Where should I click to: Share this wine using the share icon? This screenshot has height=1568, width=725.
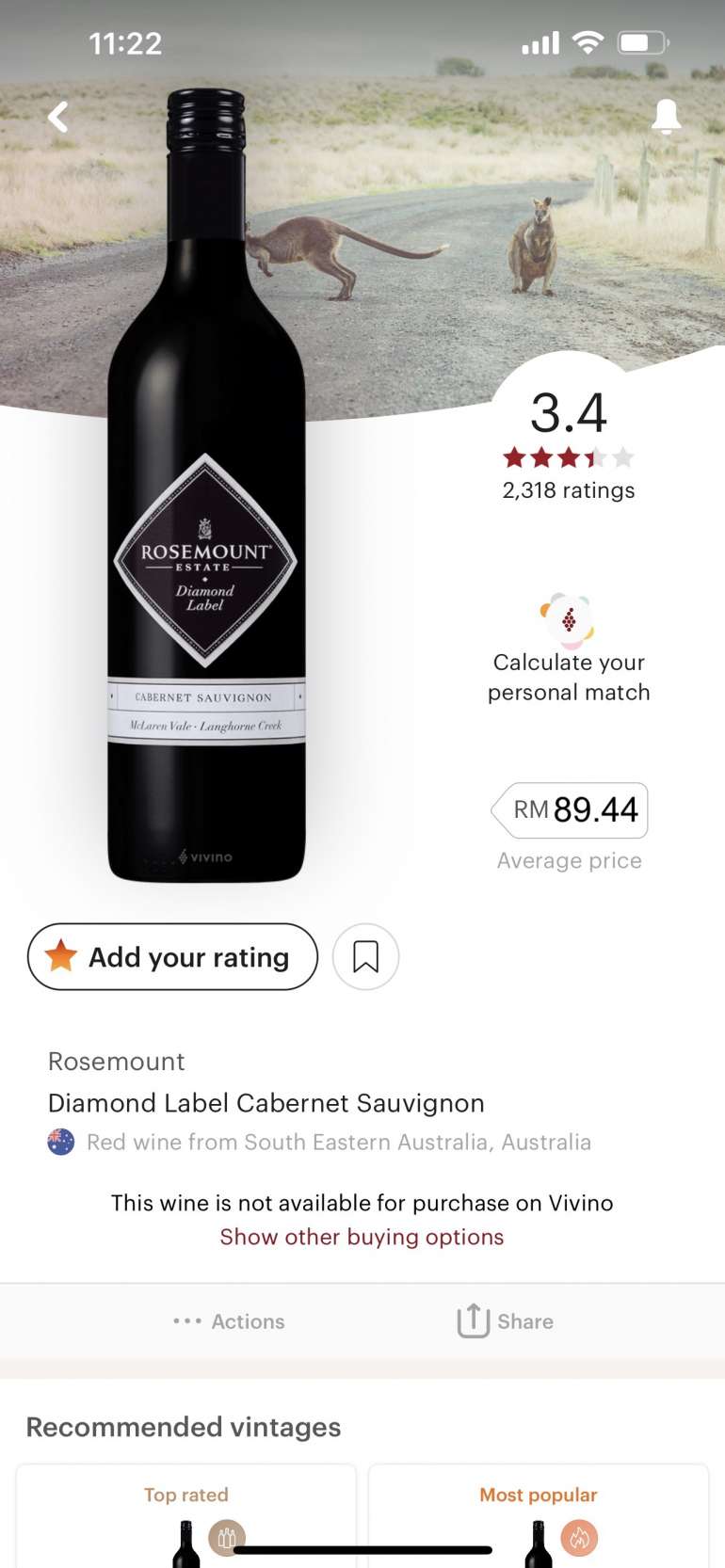coord(474,1321)
